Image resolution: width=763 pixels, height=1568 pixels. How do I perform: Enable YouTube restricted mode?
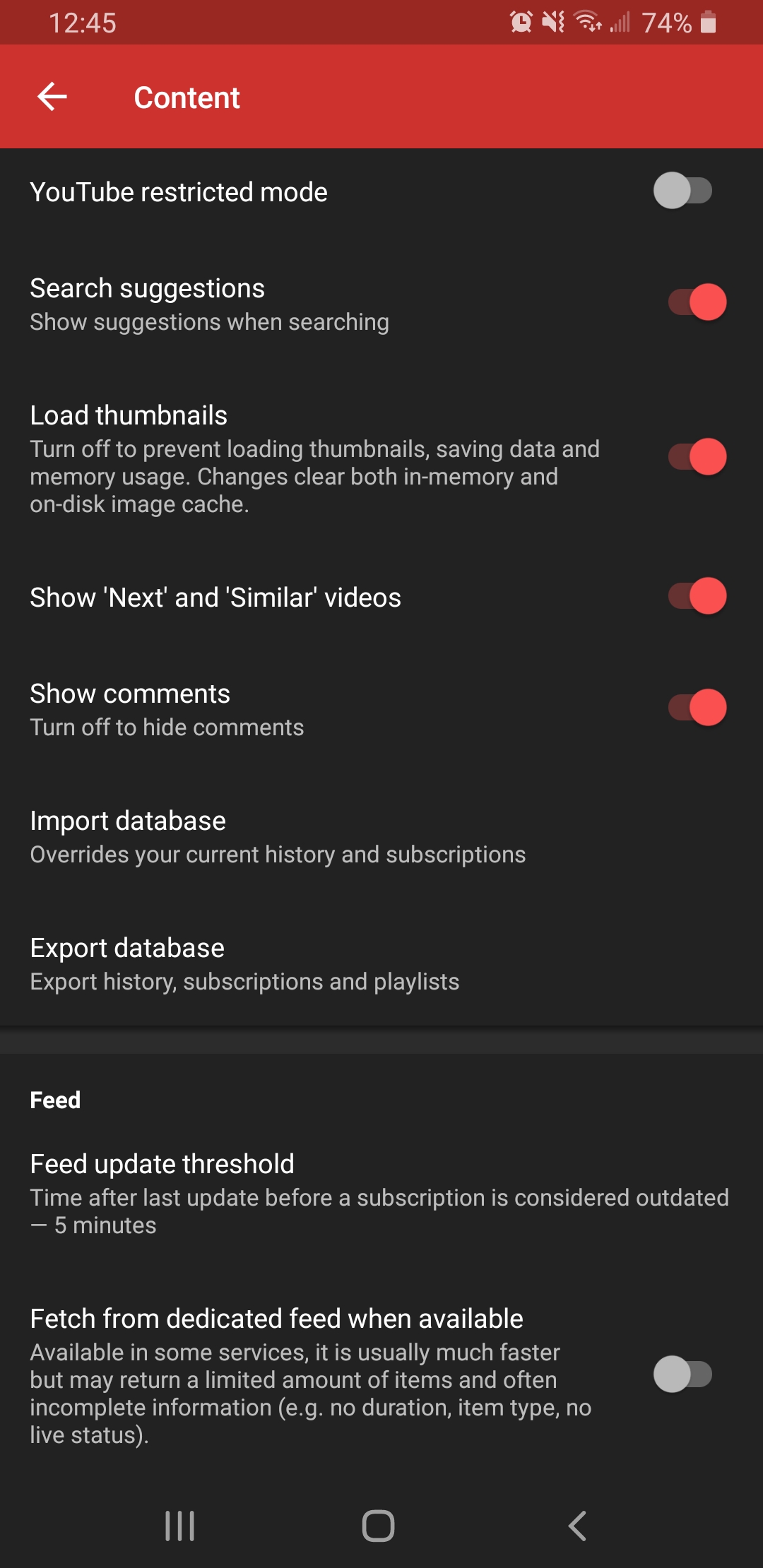click(x=684, y=191)
